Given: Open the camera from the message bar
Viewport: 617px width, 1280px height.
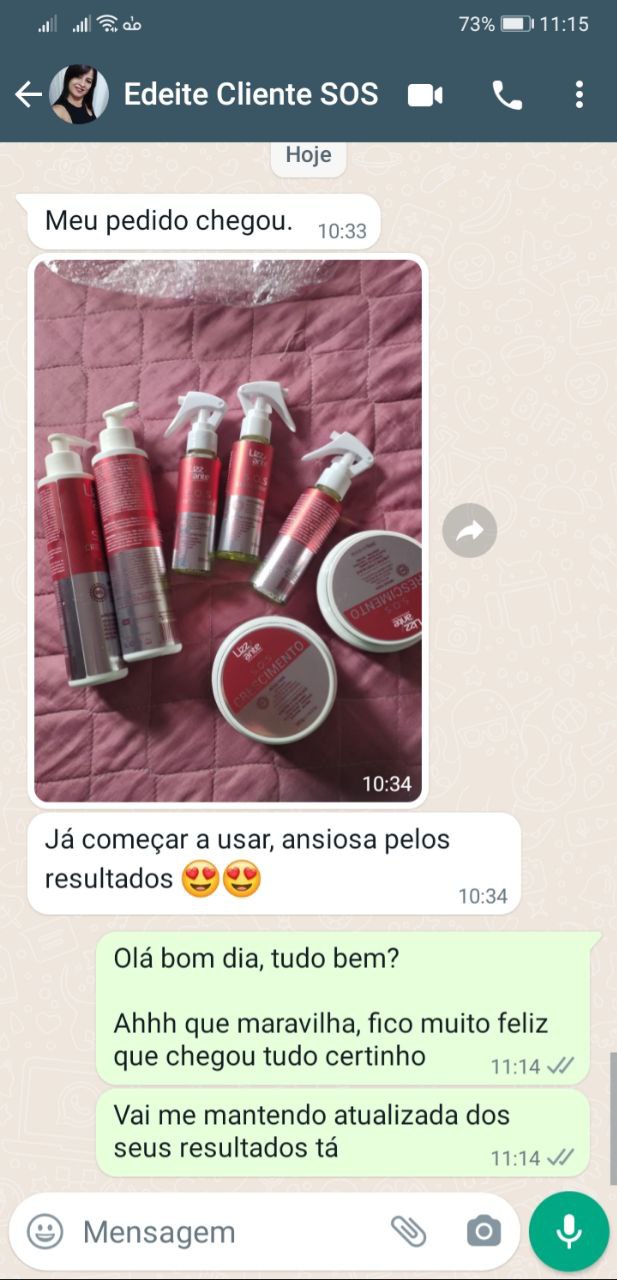Looking at the screenshot, I should click(x=483, y=1231).
